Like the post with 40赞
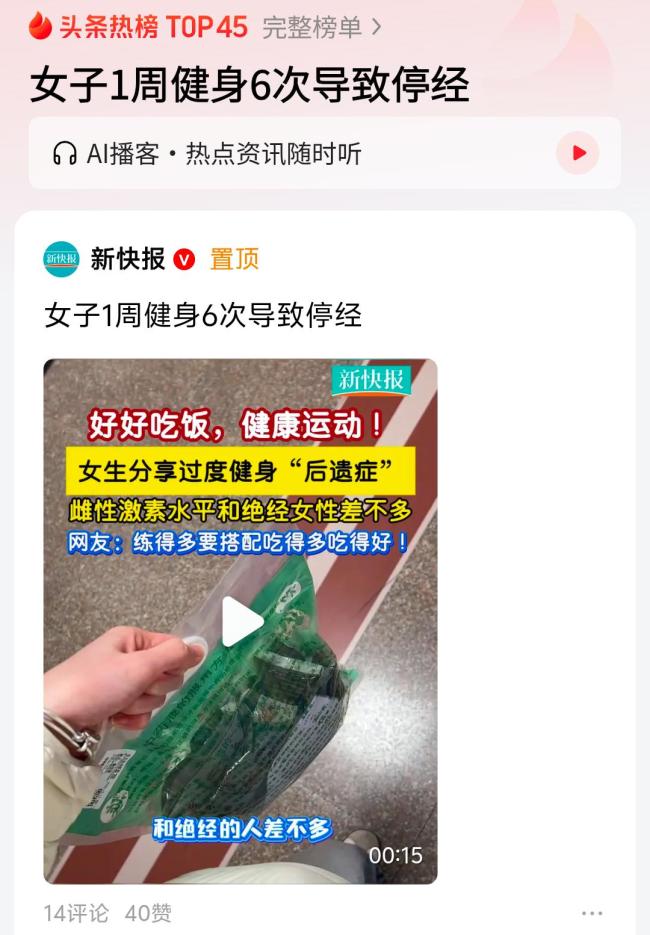 [148, 912]
